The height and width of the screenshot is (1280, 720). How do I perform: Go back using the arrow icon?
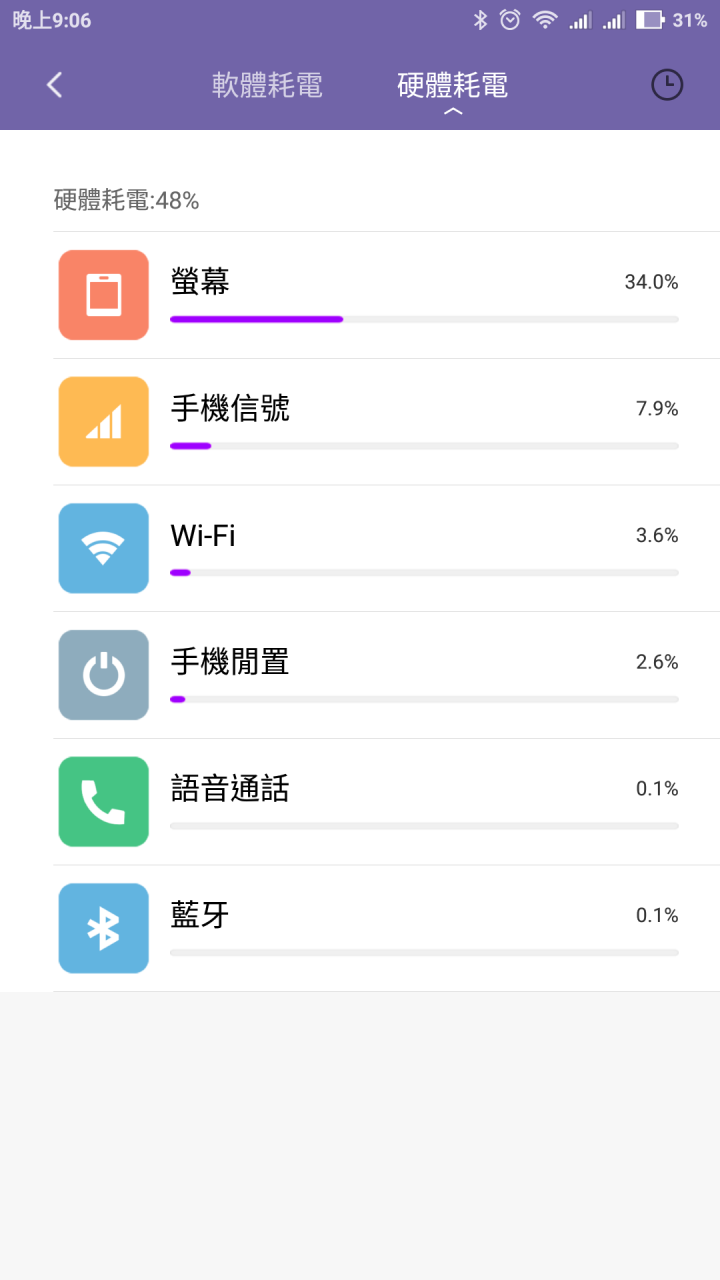tap(55, 85)
